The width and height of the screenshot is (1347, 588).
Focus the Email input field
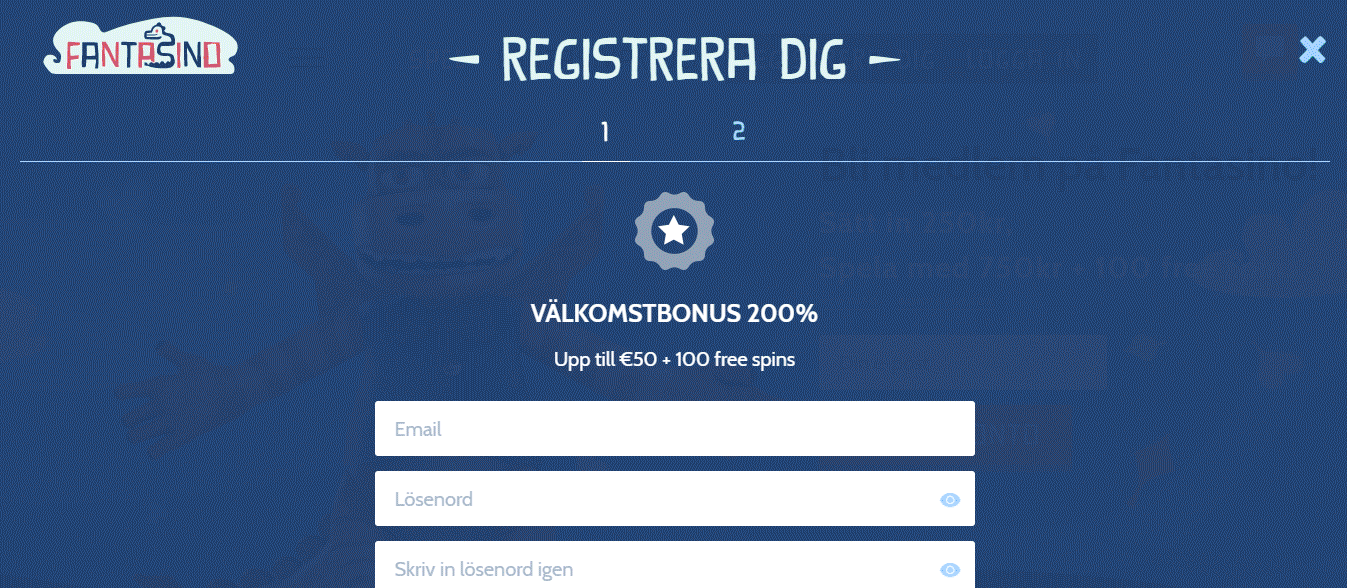click(x=674, y=429)
